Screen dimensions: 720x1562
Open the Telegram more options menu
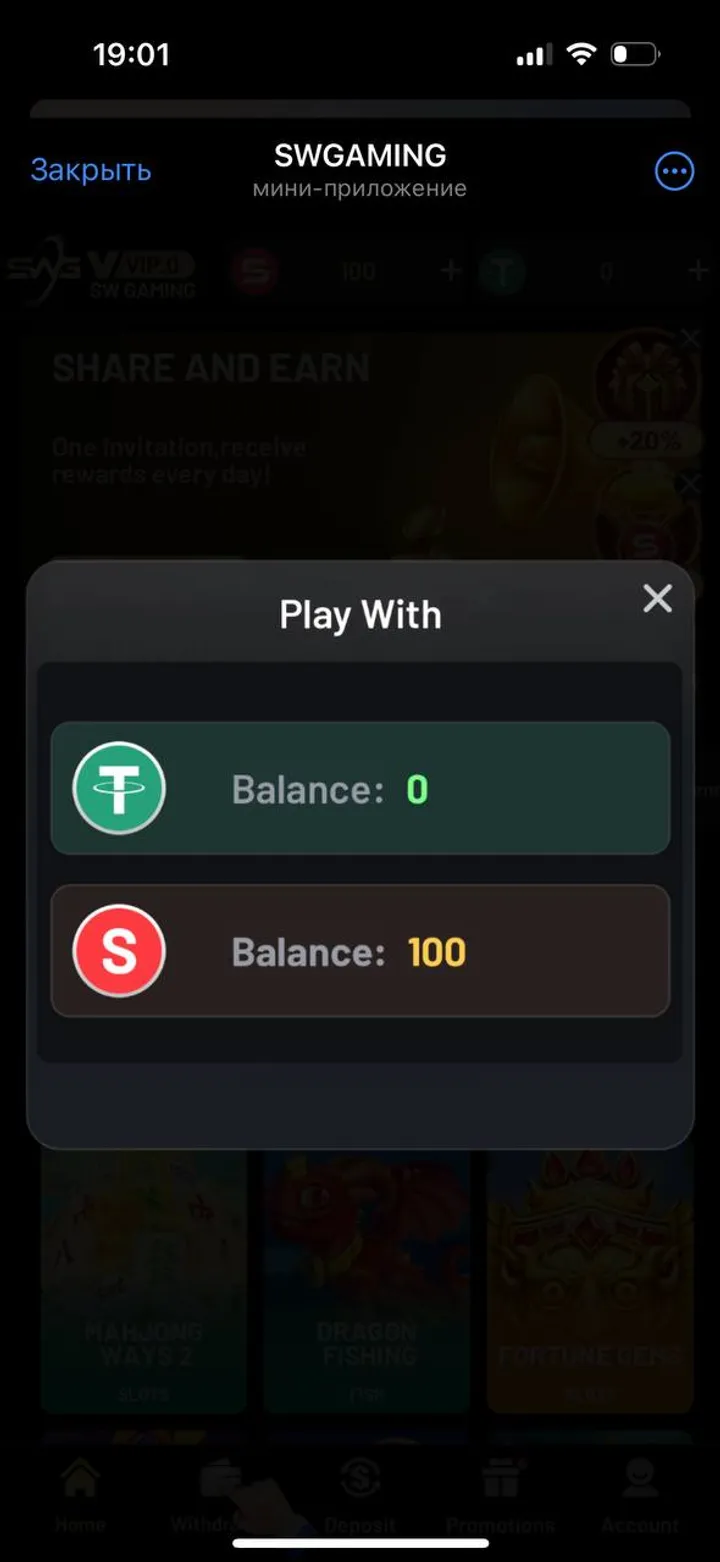[x=673, y=170]
